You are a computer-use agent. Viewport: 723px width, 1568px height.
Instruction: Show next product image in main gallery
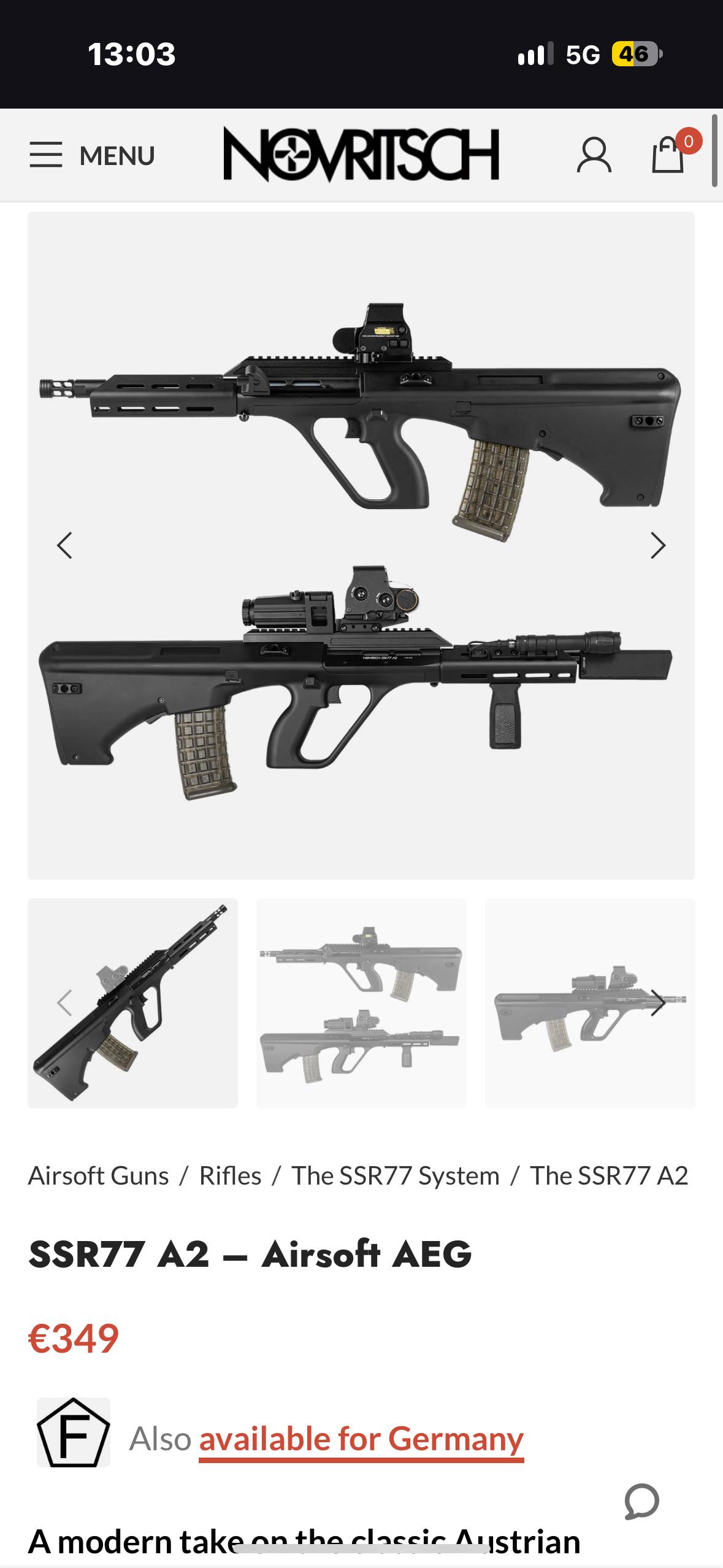point(658,545)
